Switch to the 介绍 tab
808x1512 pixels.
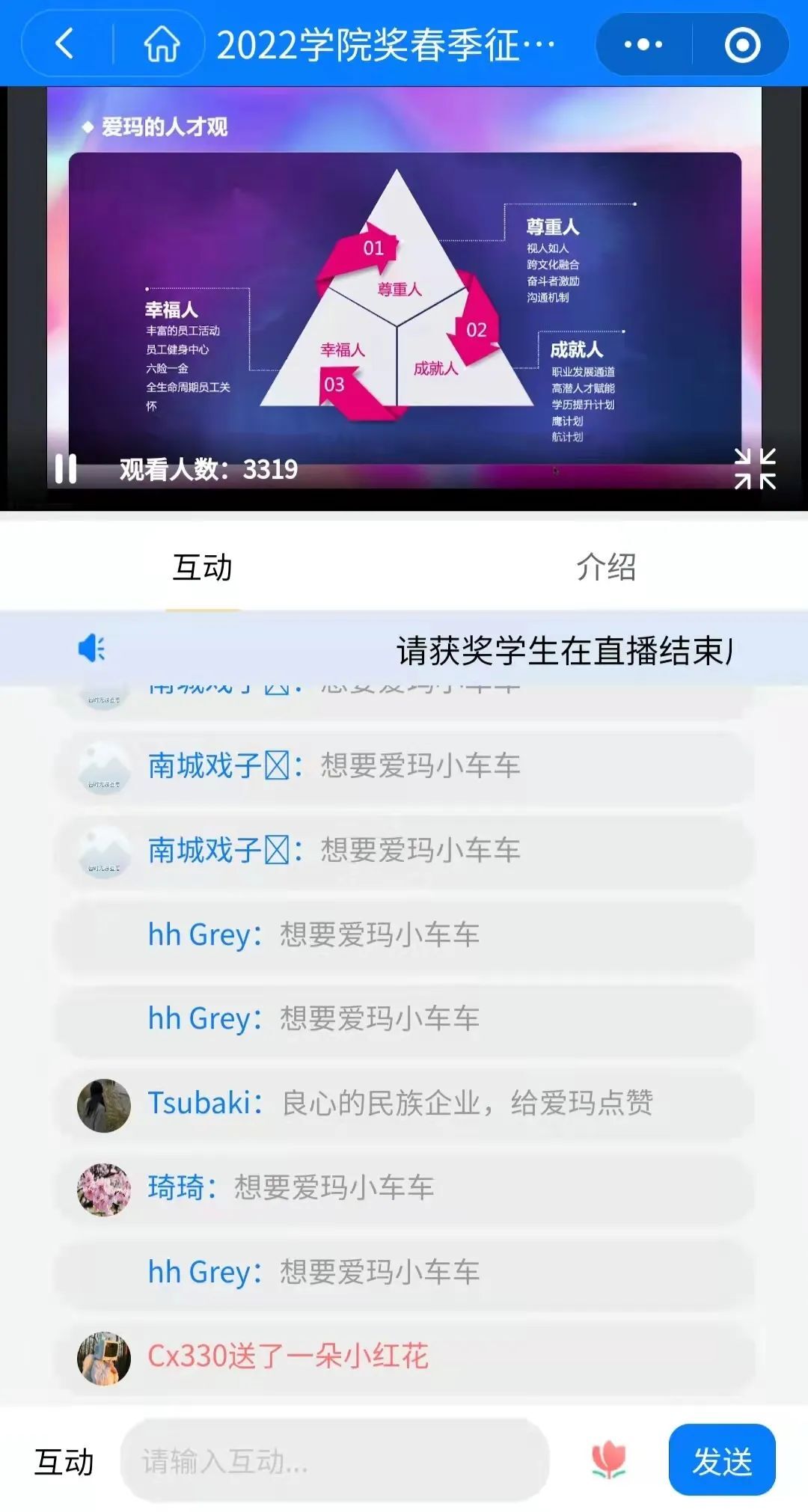[x=605, y=568]
